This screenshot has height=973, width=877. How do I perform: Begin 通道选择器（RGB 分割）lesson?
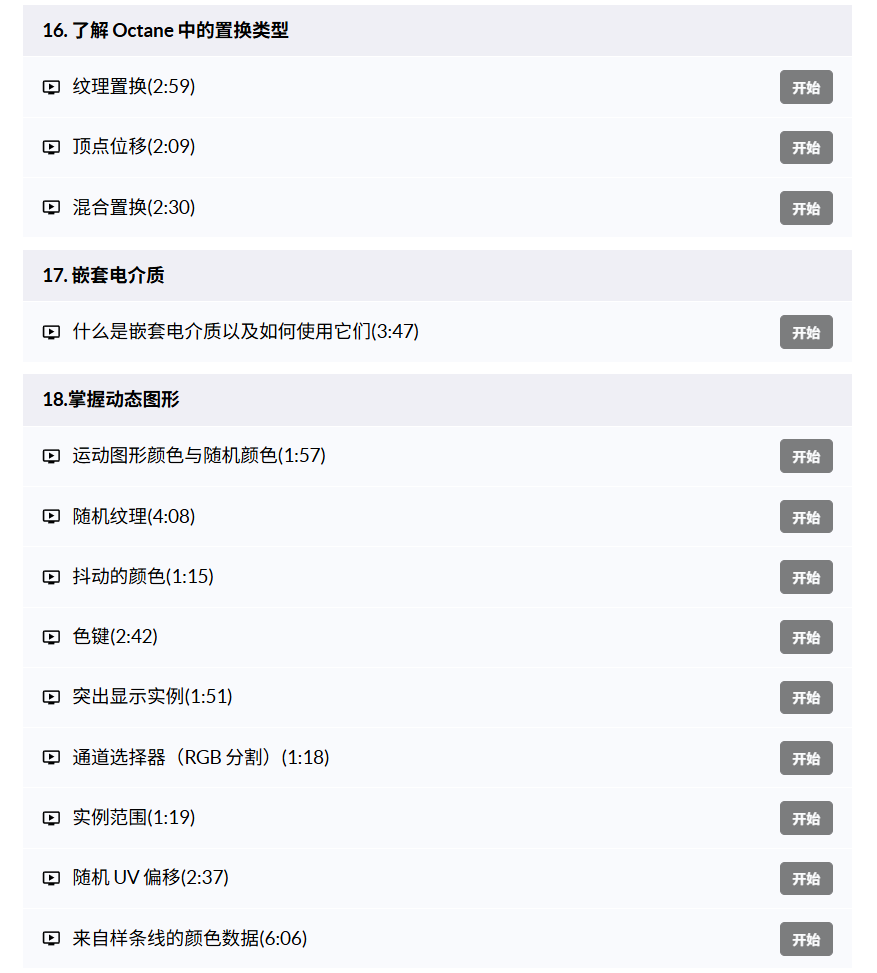coord(806,758)
